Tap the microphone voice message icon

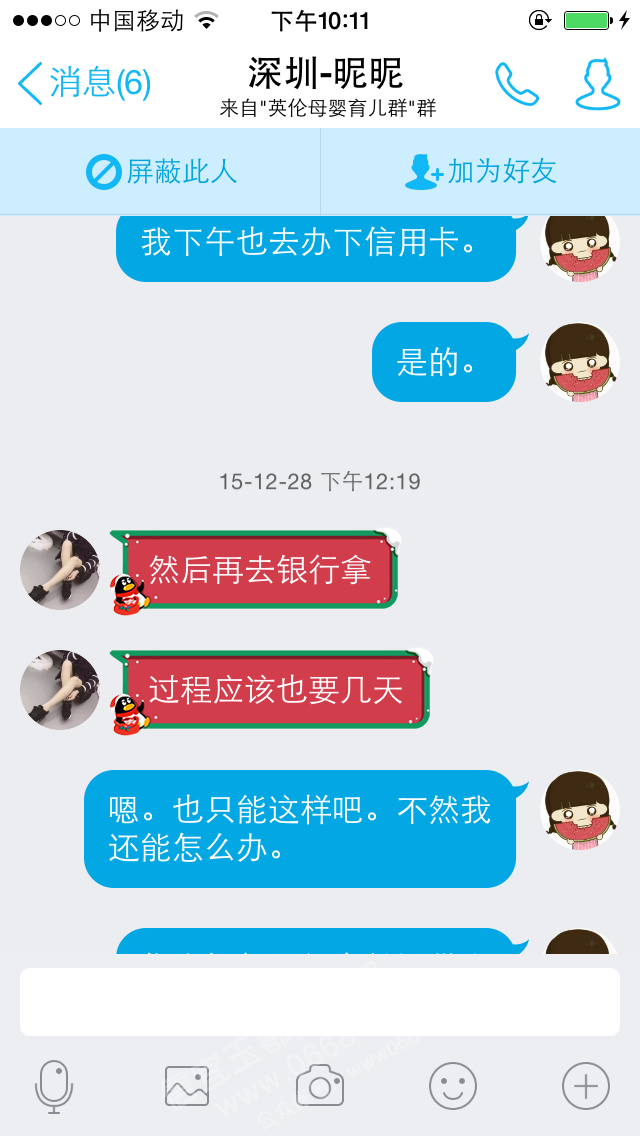(x=54, y=1086)
